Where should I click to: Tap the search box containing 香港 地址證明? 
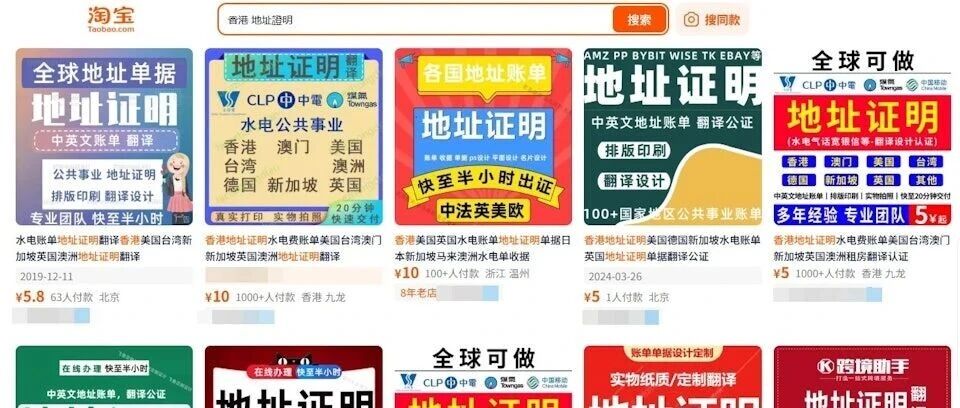pyautogui.click(x=417, y=20)
